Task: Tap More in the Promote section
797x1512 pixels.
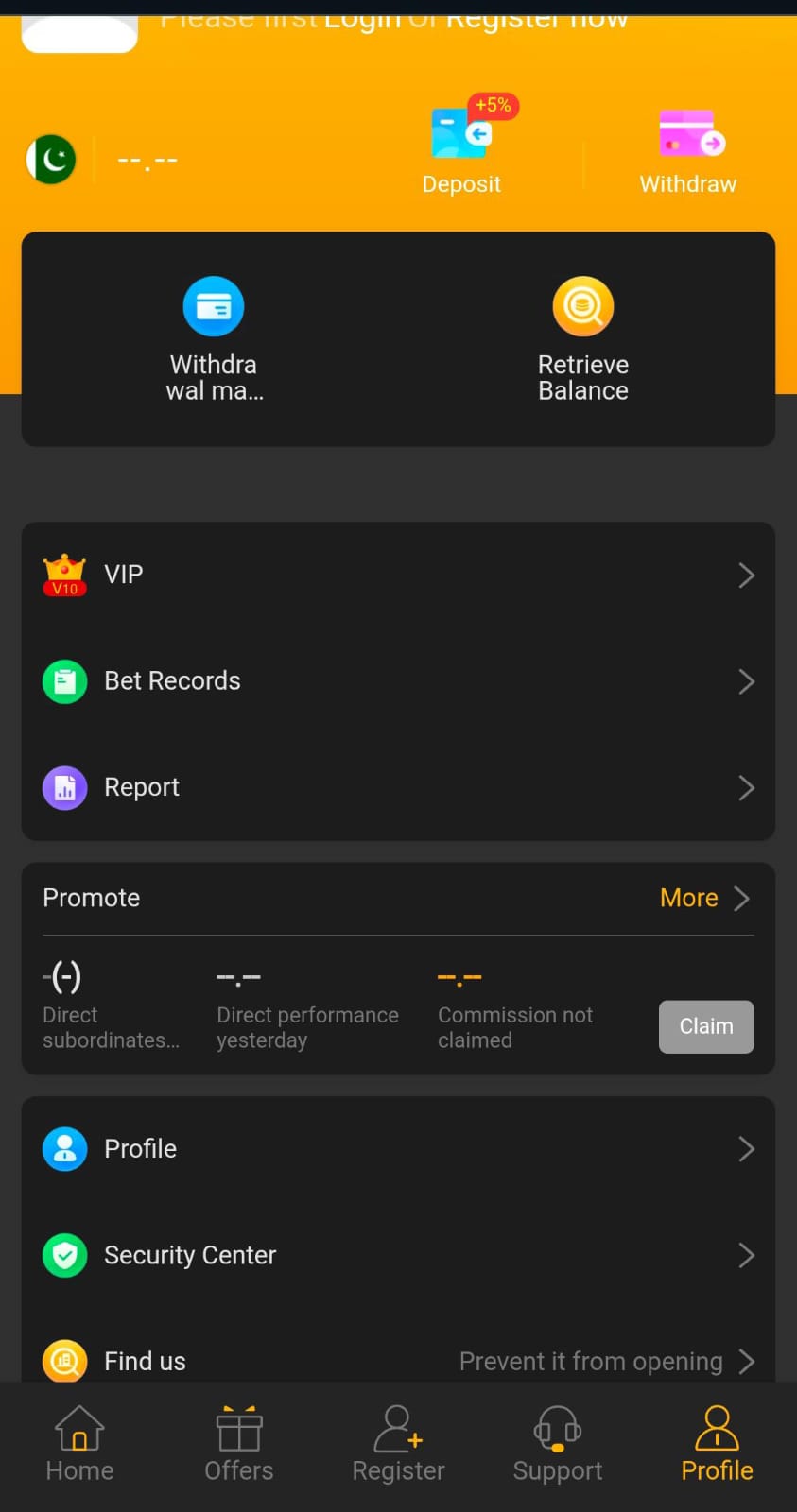Action: [x=703, y=898]
